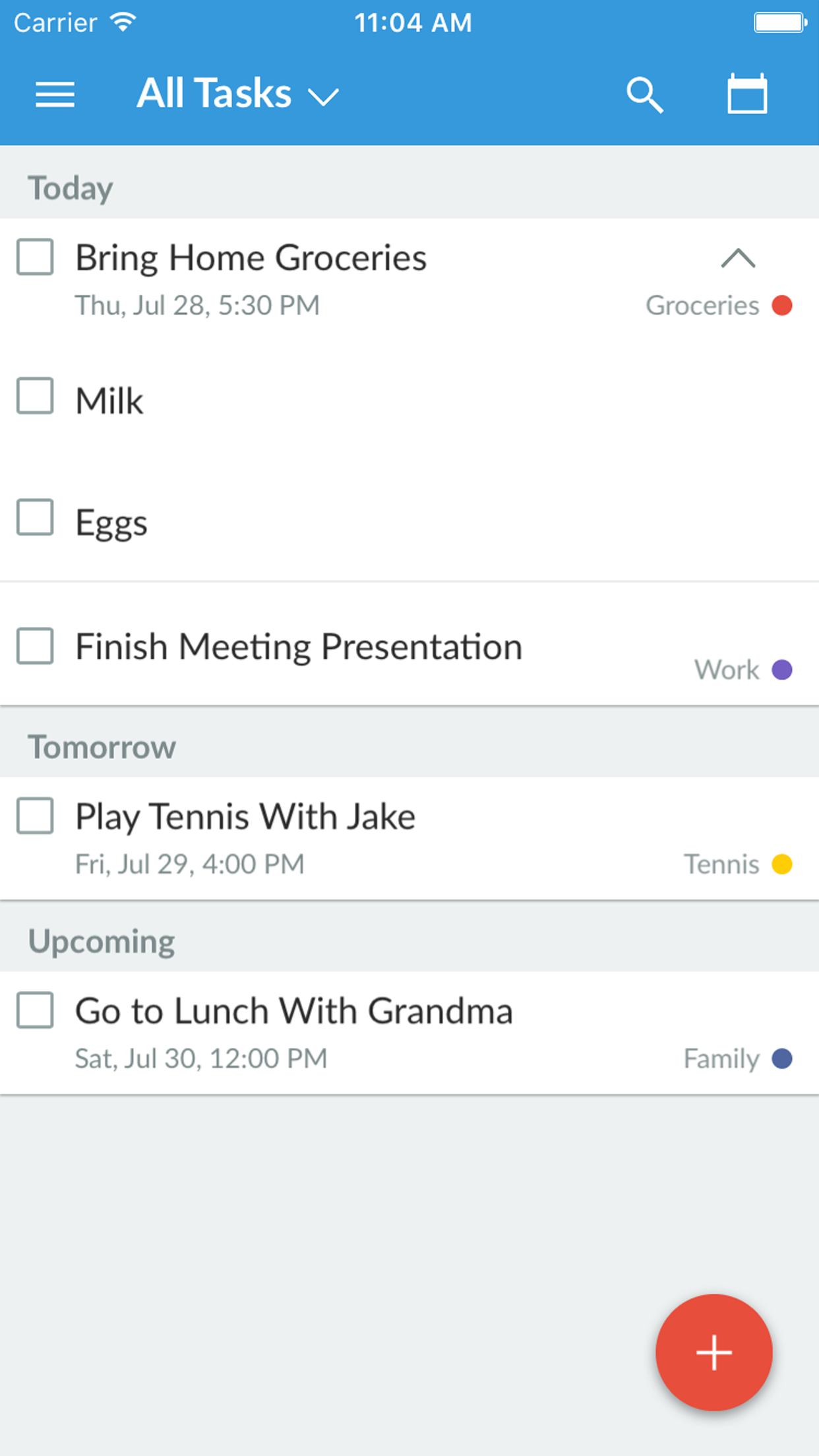This screenshot has width=819, height=1456.
Task: Open the hamburger navigation menu
Action: 55,94
